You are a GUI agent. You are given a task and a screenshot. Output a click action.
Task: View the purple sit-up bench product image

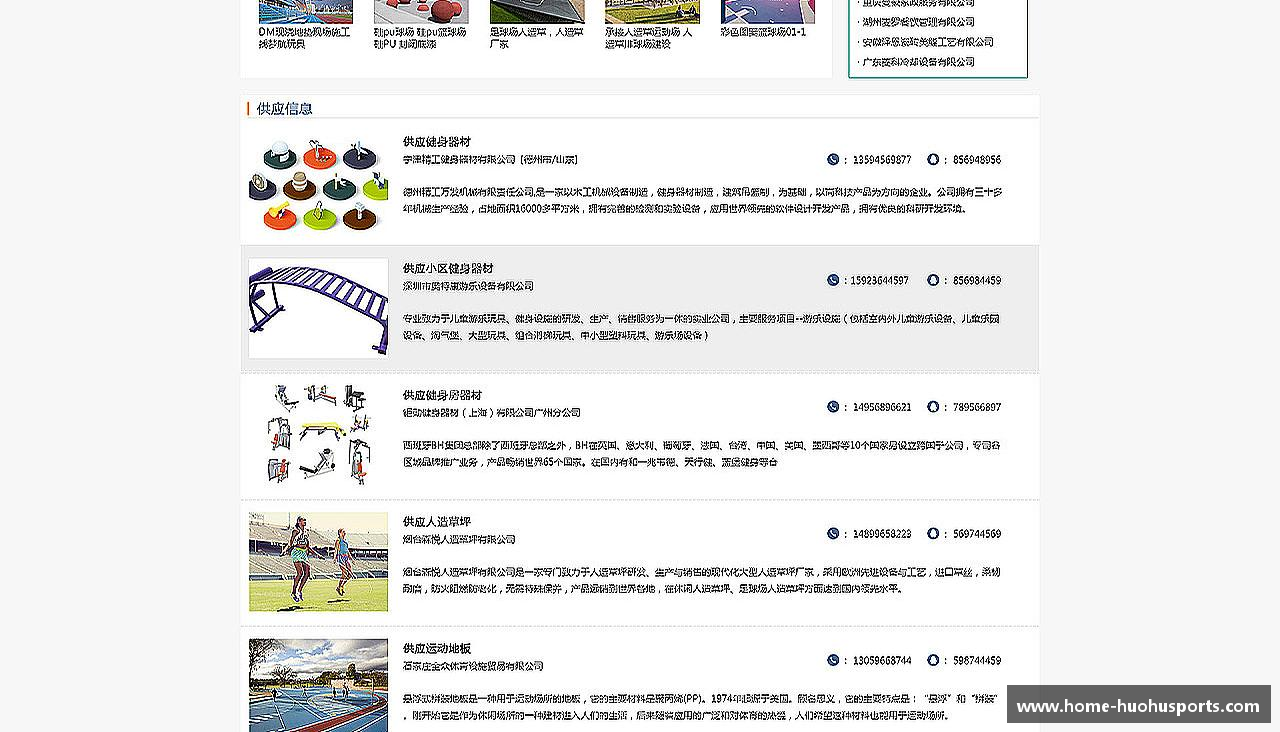point(318,308)
